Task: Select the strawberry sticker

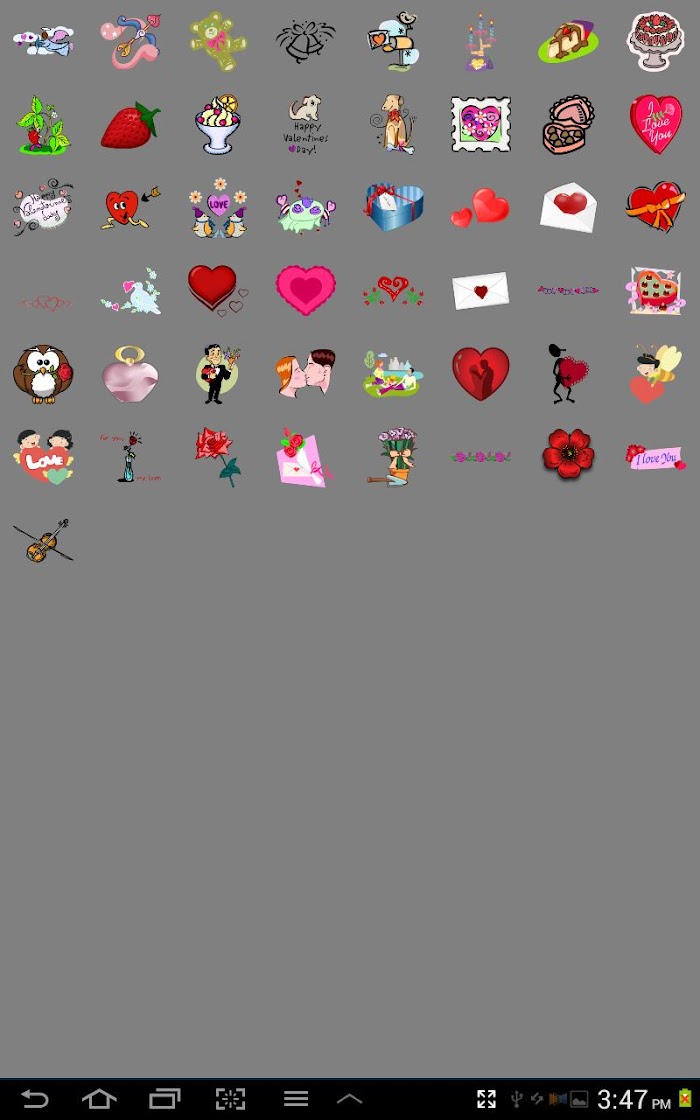Action: [130, 125]
